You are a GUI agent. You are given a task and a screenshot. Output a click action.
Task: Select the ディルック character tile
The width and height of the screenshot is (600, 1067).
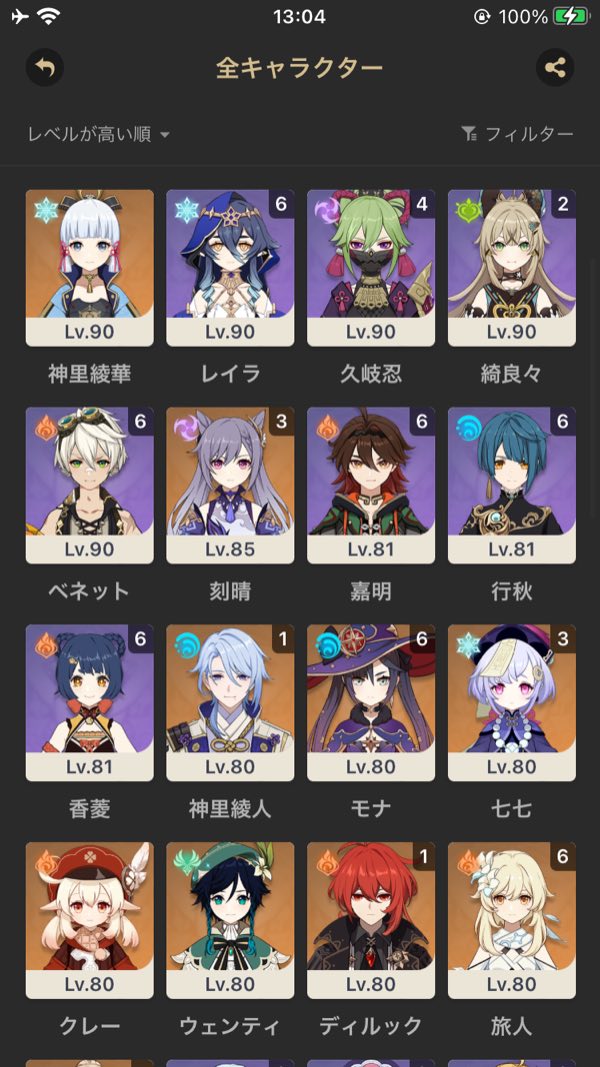click(x=371, y=919)
